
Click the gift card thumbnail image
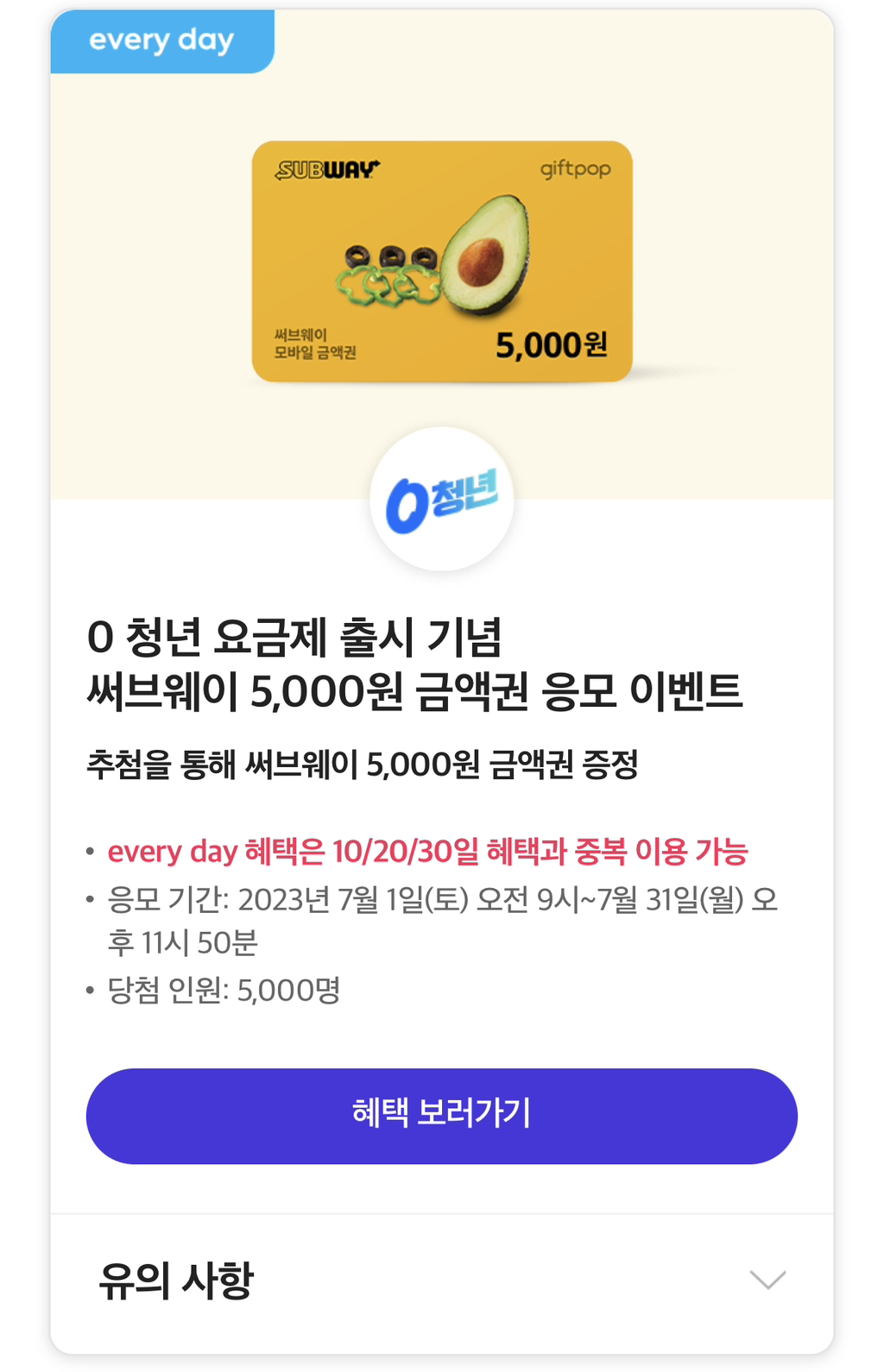pyautogui.click(x=441, y=259)
